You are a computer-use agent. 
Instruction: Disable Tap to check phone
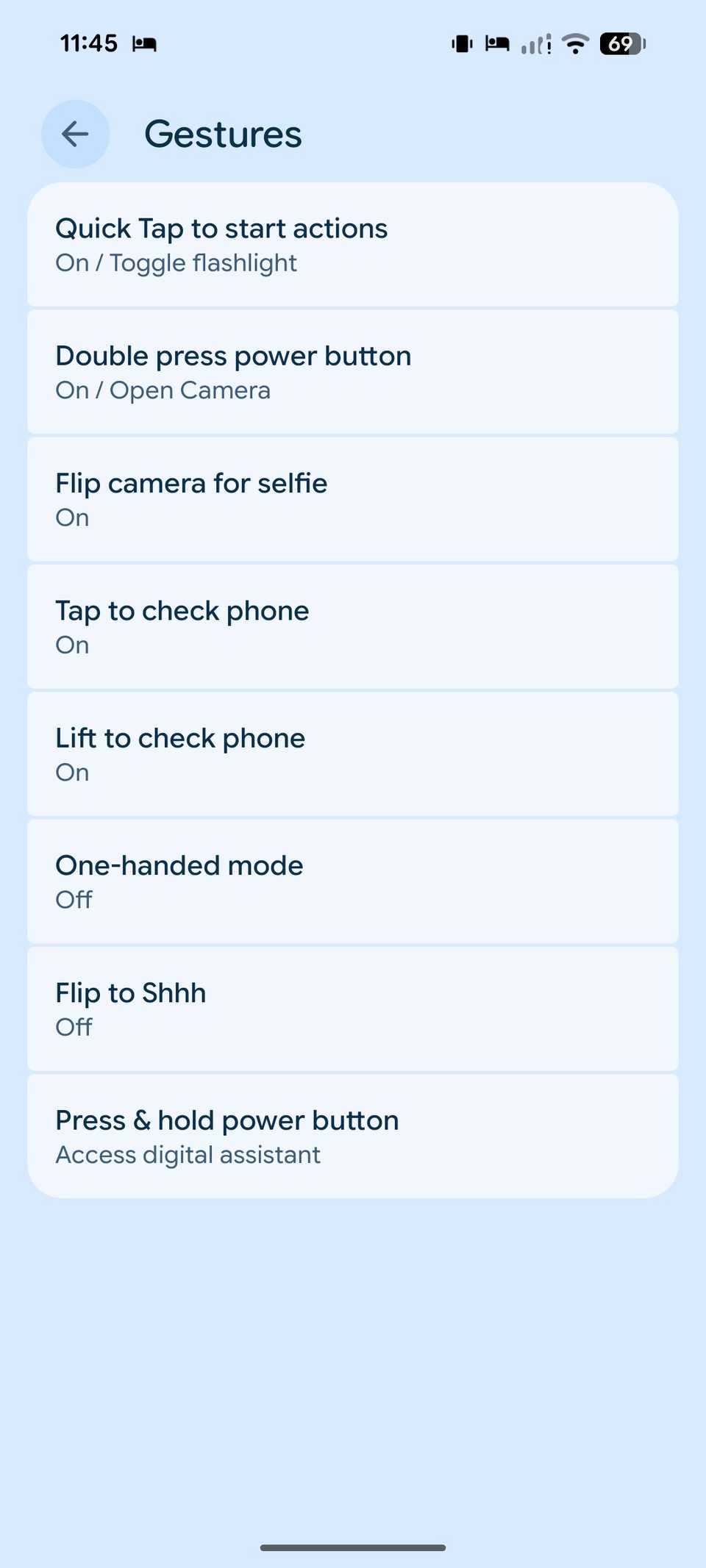pos(353,626)
